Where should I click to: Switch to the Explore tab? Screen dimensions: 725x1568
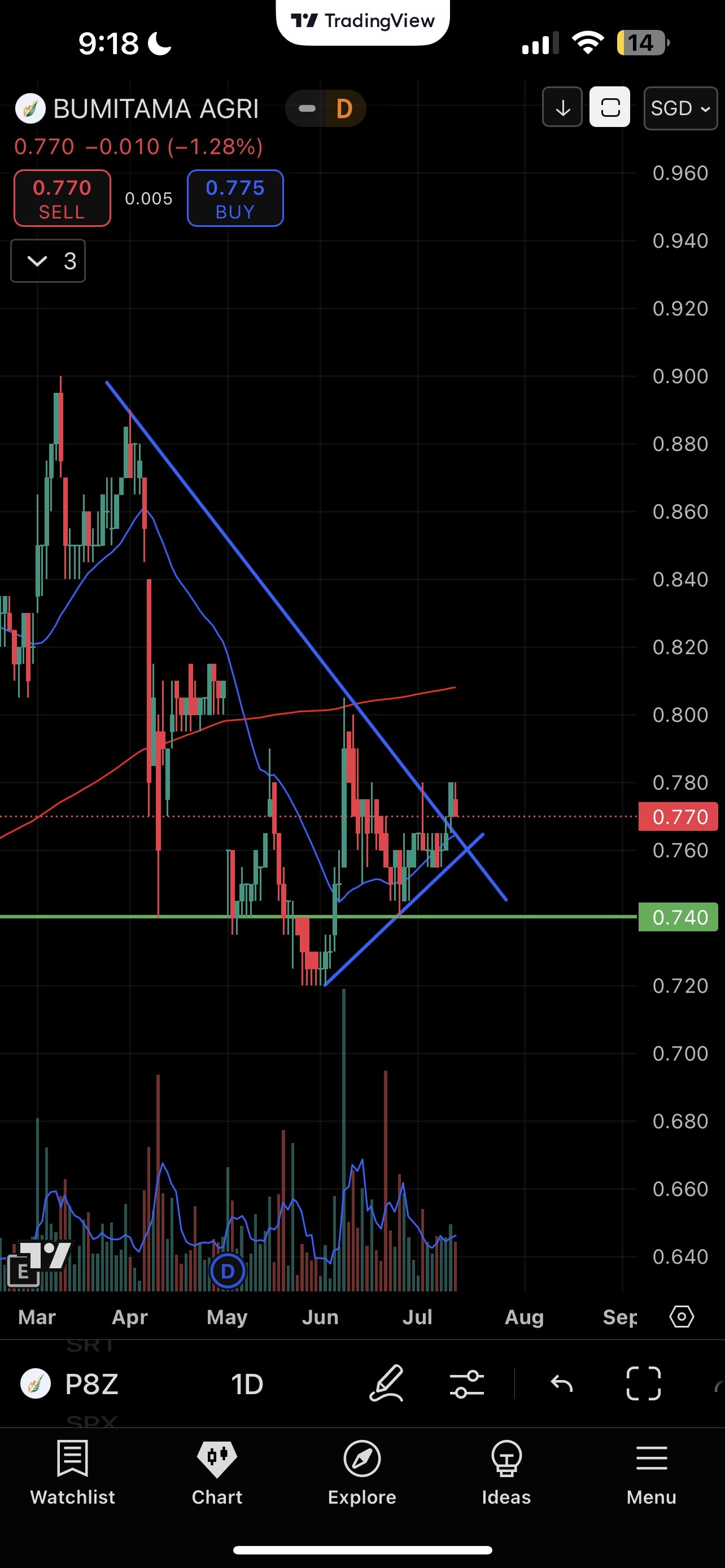pyautogui.click(x=362, y=1473)
